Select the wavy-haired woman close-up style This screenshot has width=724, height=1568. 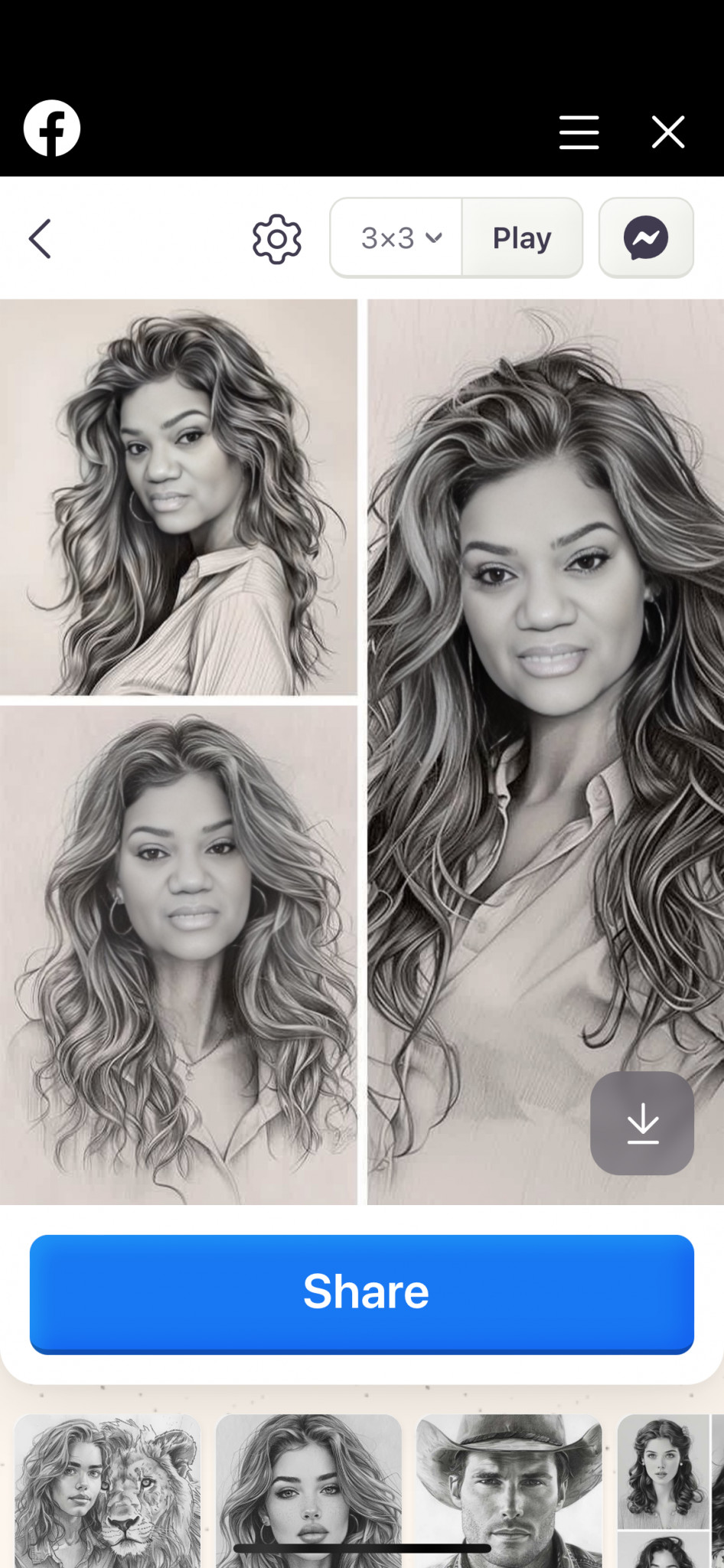pos(308,1491)
